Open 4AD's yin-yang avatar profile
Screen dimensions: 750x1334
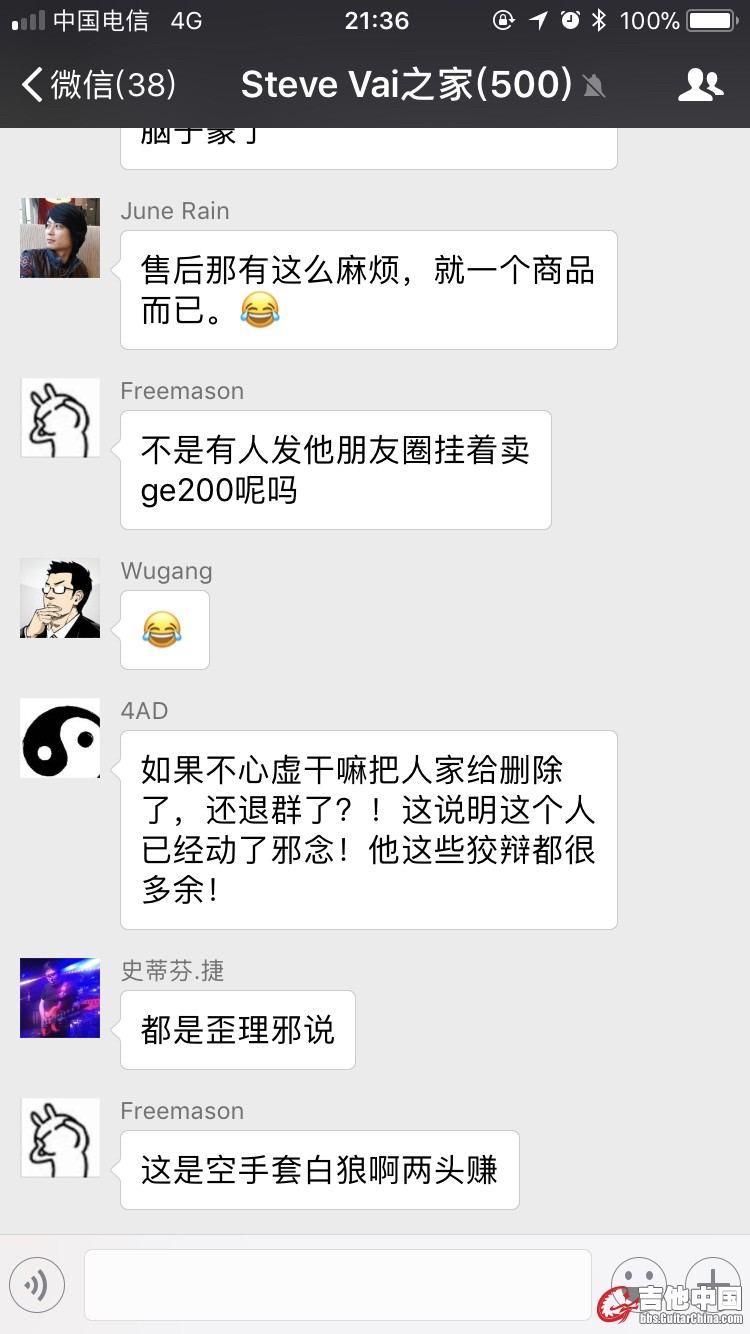[60, 738]
